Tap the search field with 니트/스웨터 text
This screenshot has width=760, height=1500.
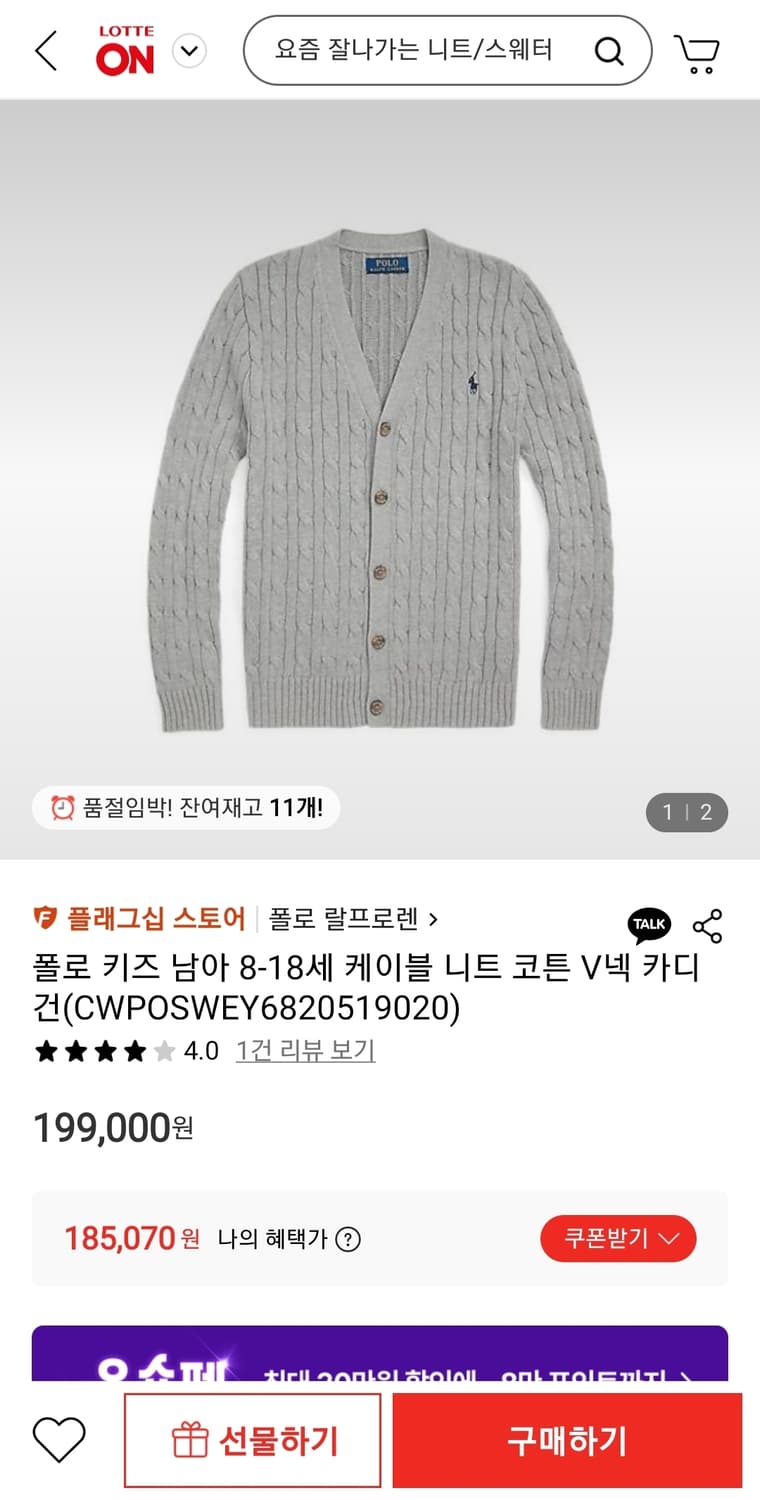tap(414, 50)
